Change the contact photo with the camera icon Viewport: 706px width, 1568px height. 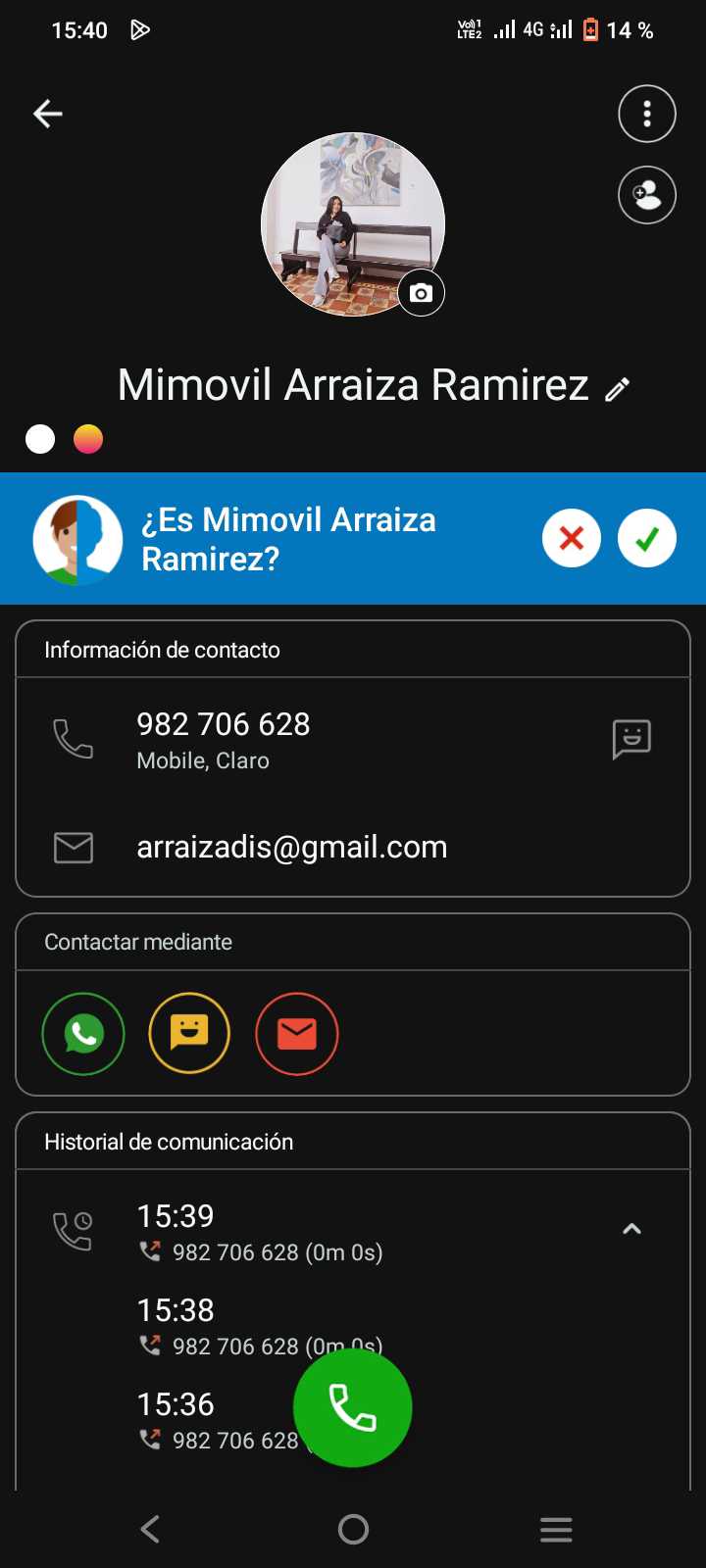click(421, 293)
